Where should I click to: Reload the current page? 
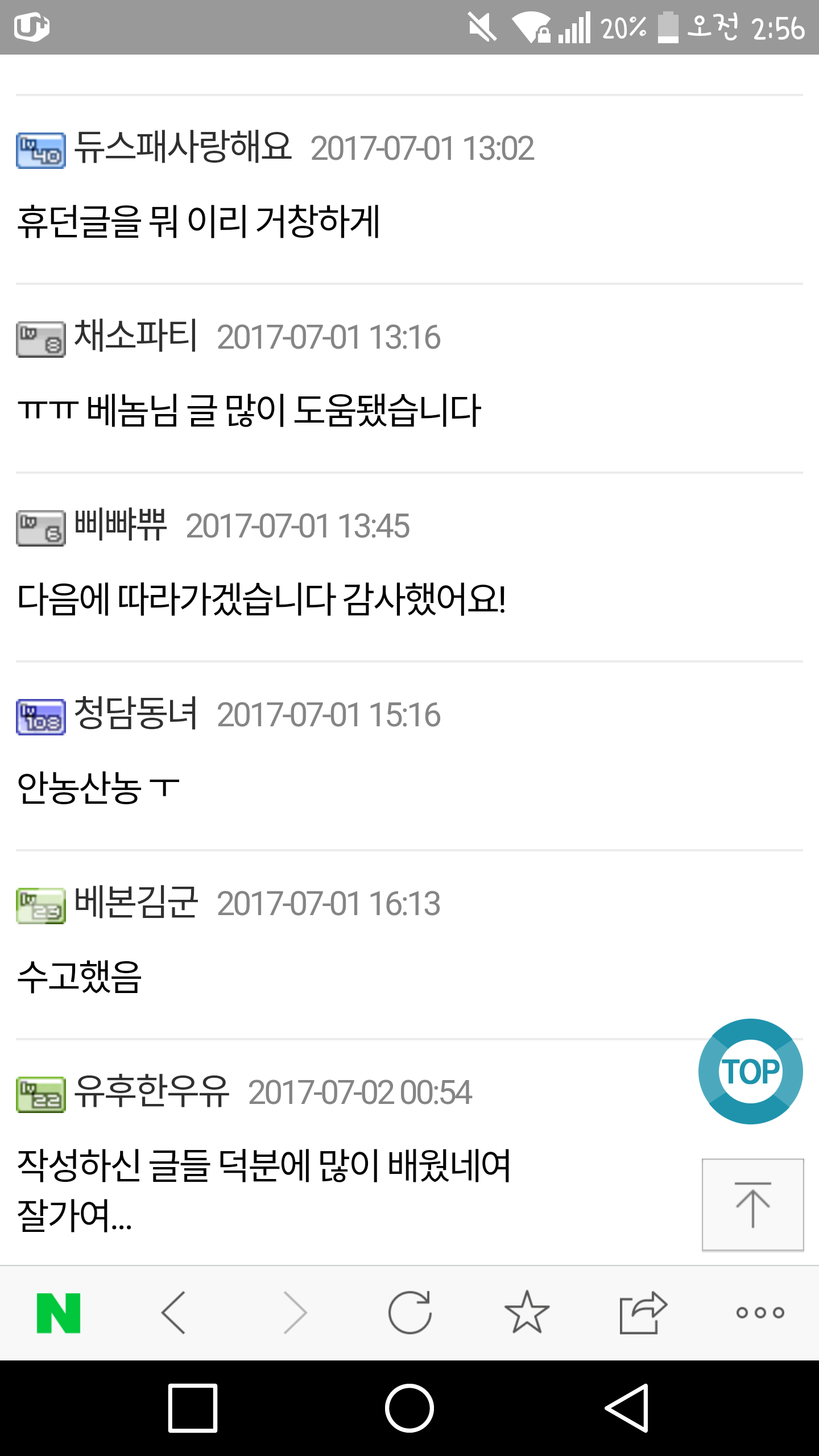[410, 1313]
